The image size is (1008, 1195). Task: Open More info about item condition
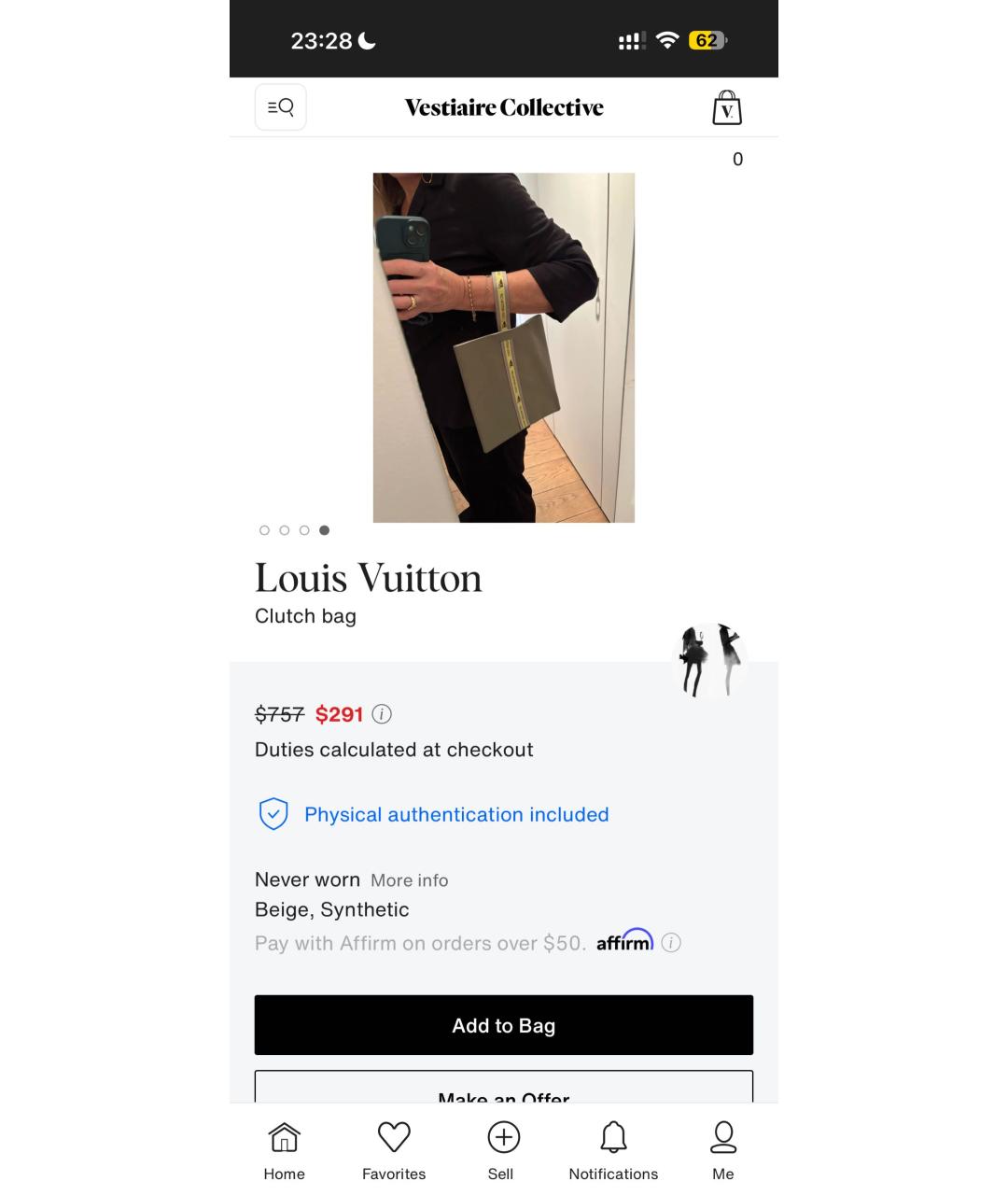[409, 879]
